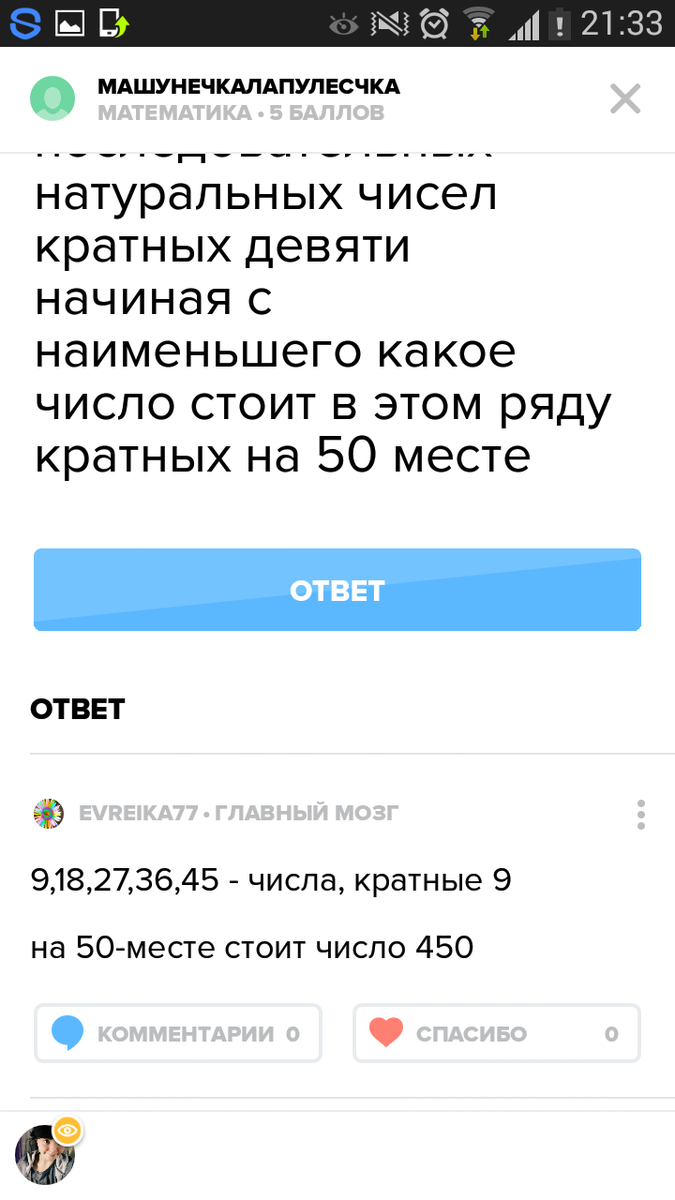Screen dimensions: 675x1200
Task: Say СПАСИБО for Evreika77's answer
Action: tap(496, 1033)
